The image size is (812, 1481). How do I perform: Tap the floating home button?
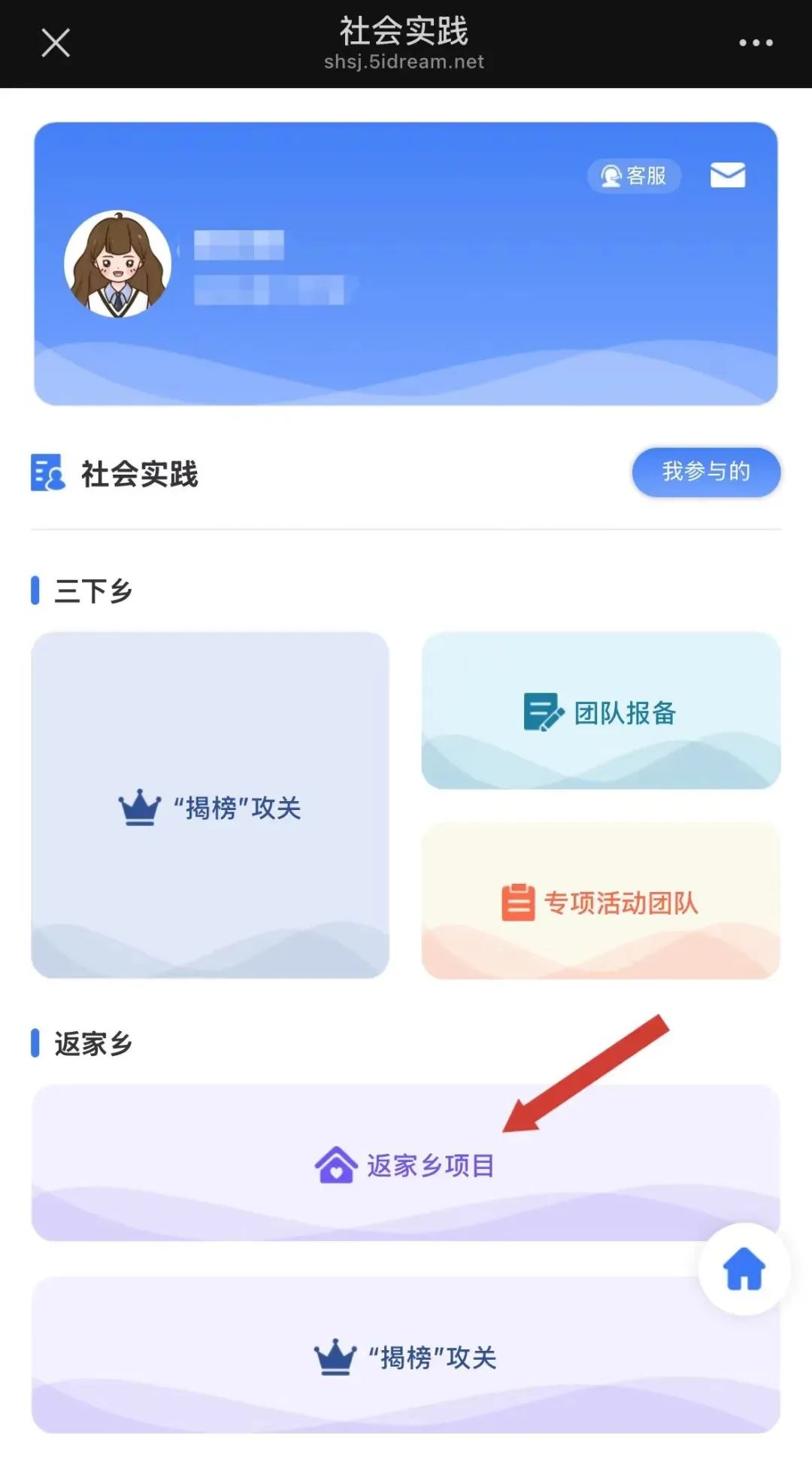coord(744,1269)
